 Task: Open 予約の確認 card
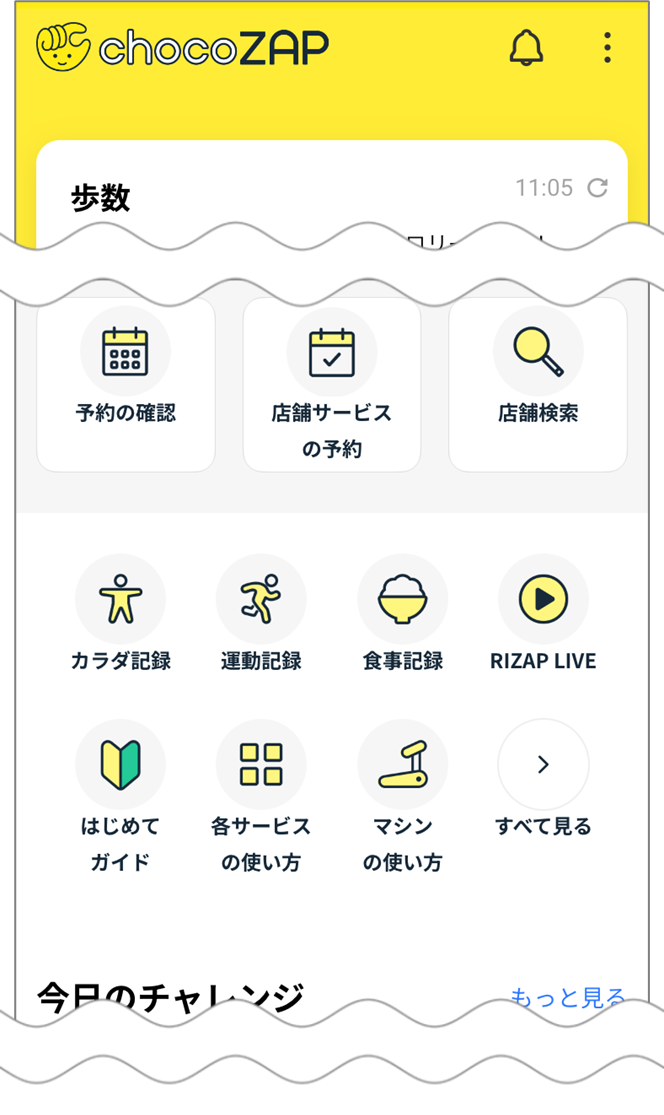pos(126,383)
